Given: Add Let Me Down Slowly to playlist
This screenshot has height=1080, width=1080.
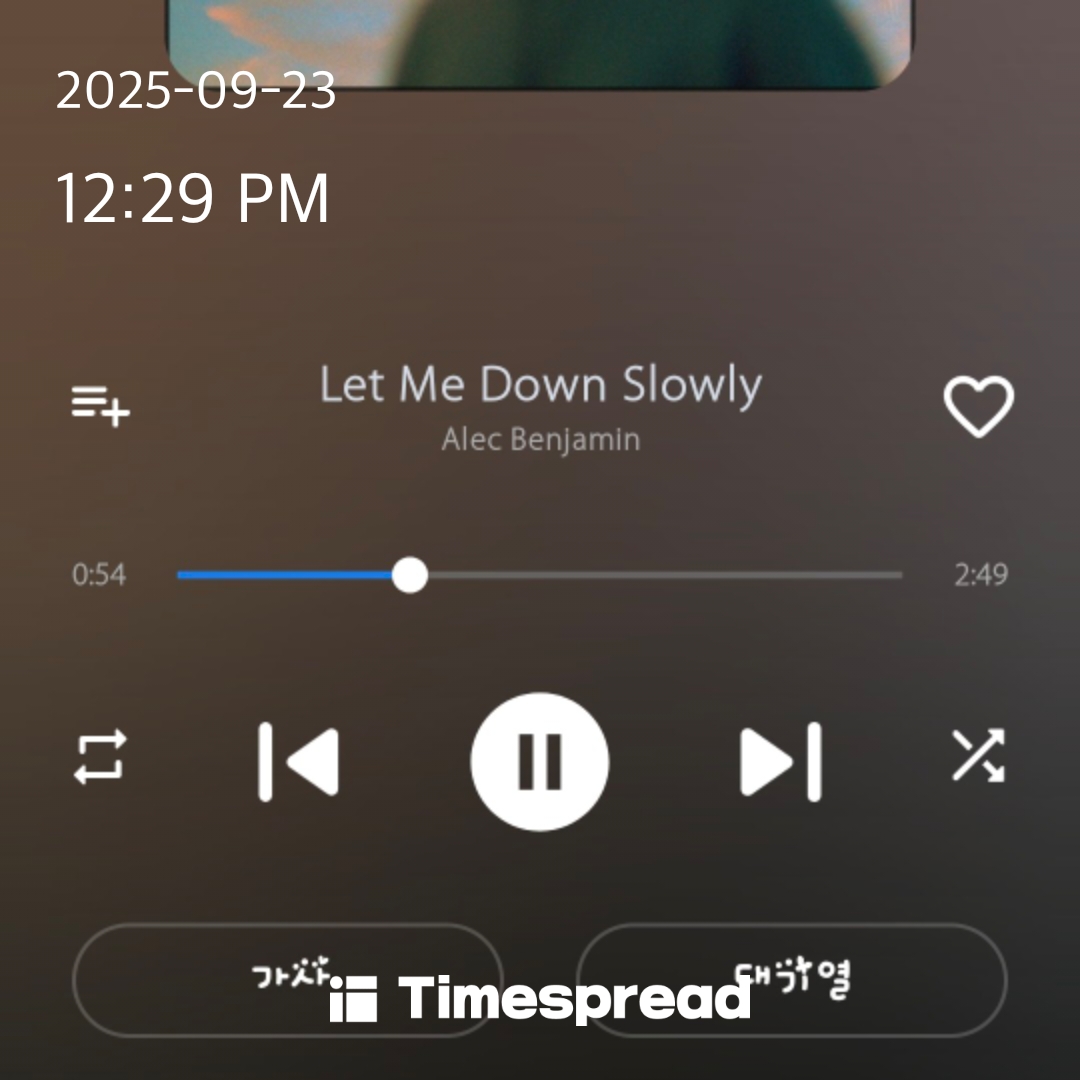Looking at the screenshot, I should 101,406.
